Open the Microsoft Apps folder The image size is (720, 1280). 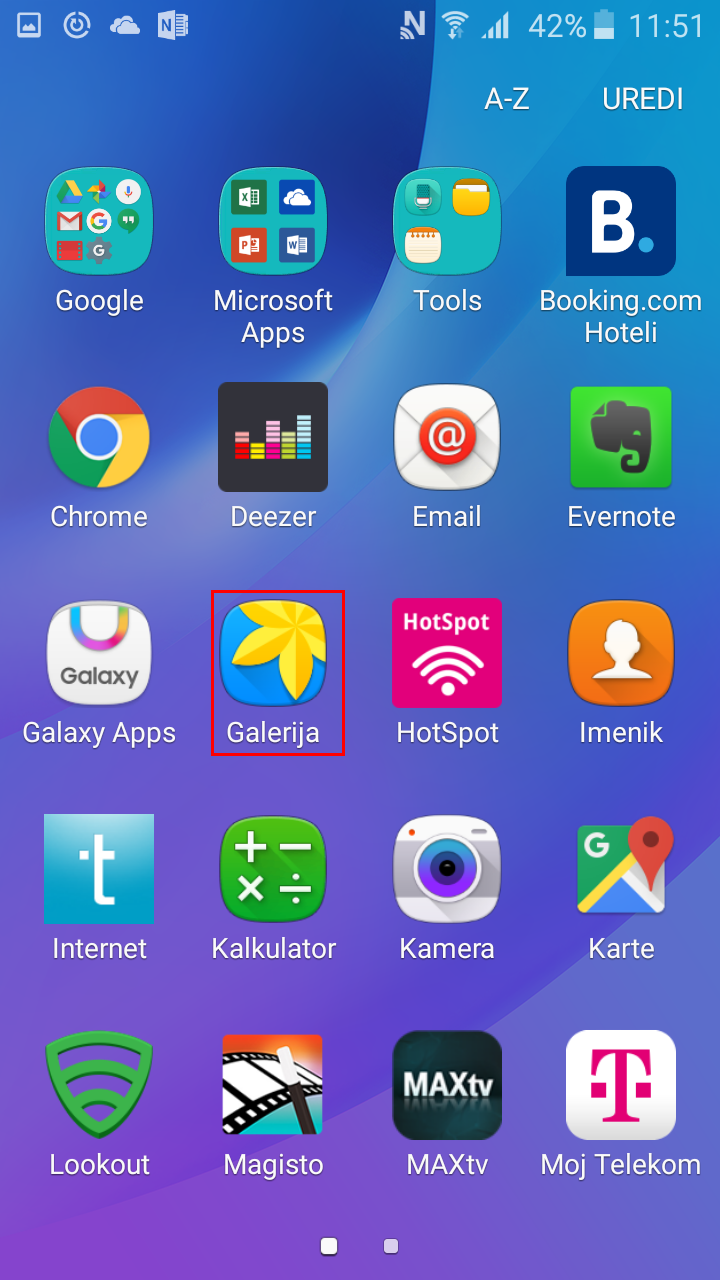click(273, 222)
